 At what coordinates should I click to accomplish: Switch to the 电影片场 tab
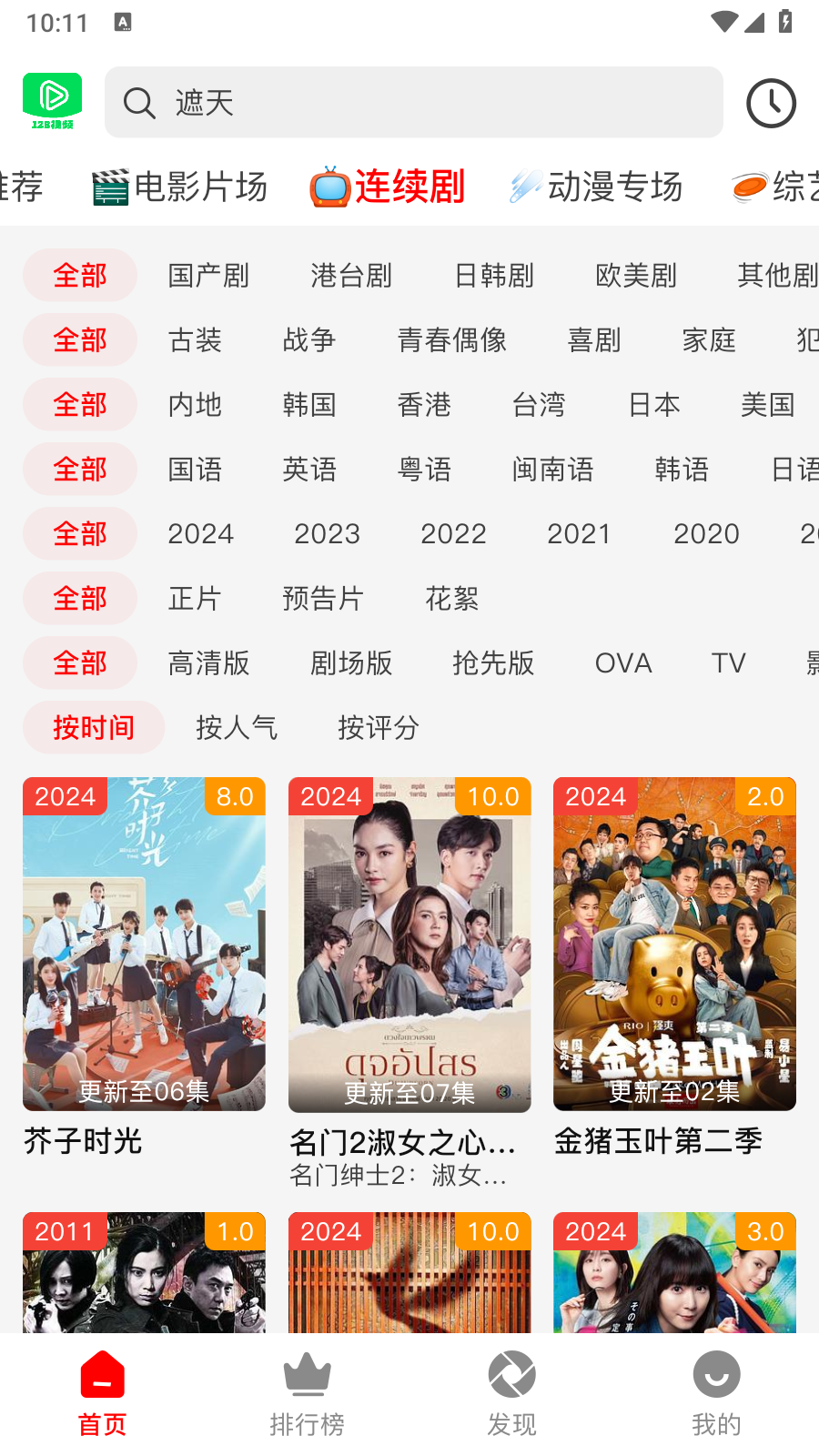coord(180,187)
